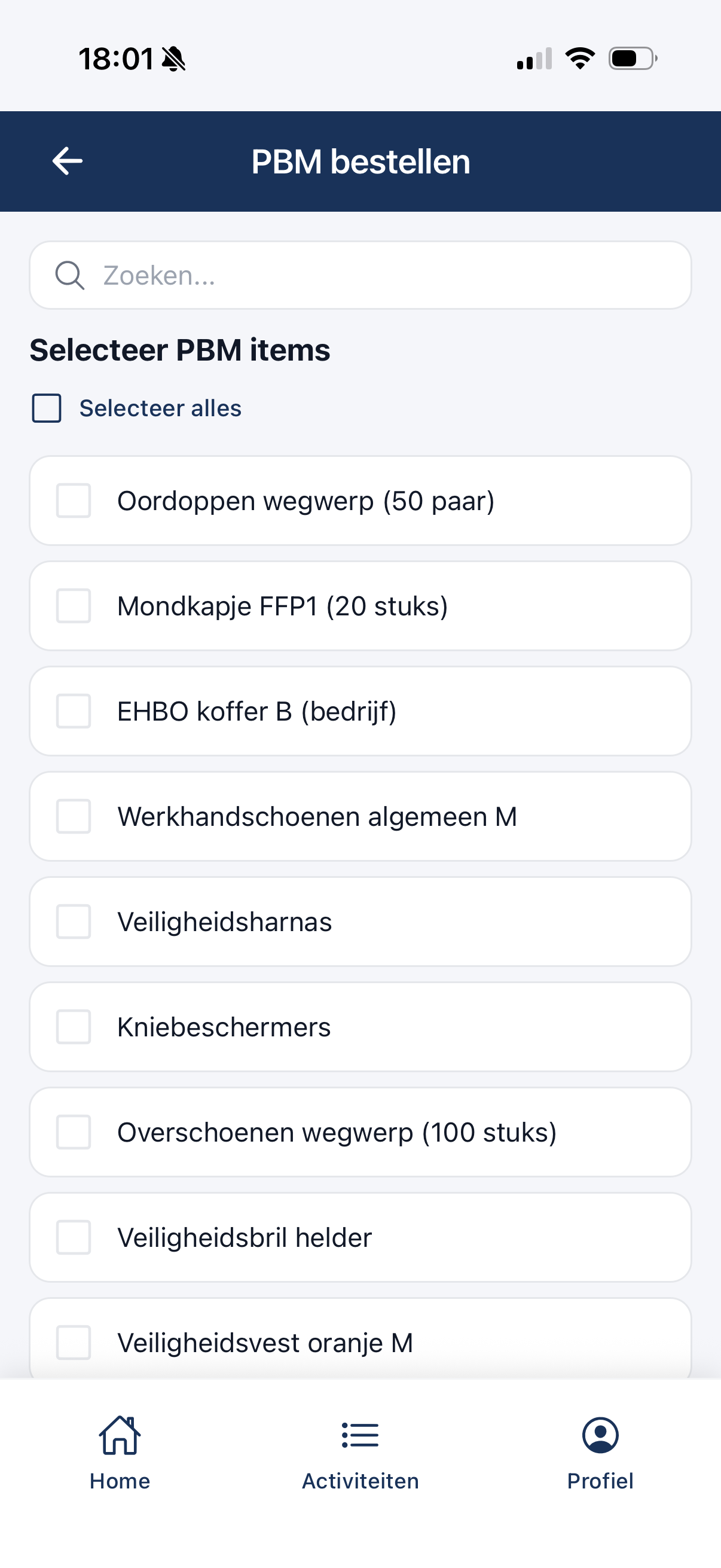Click the search magnifier icon
Viewport: 721px width, 1568px height.
pyautogui.click(x=69, y=275)
